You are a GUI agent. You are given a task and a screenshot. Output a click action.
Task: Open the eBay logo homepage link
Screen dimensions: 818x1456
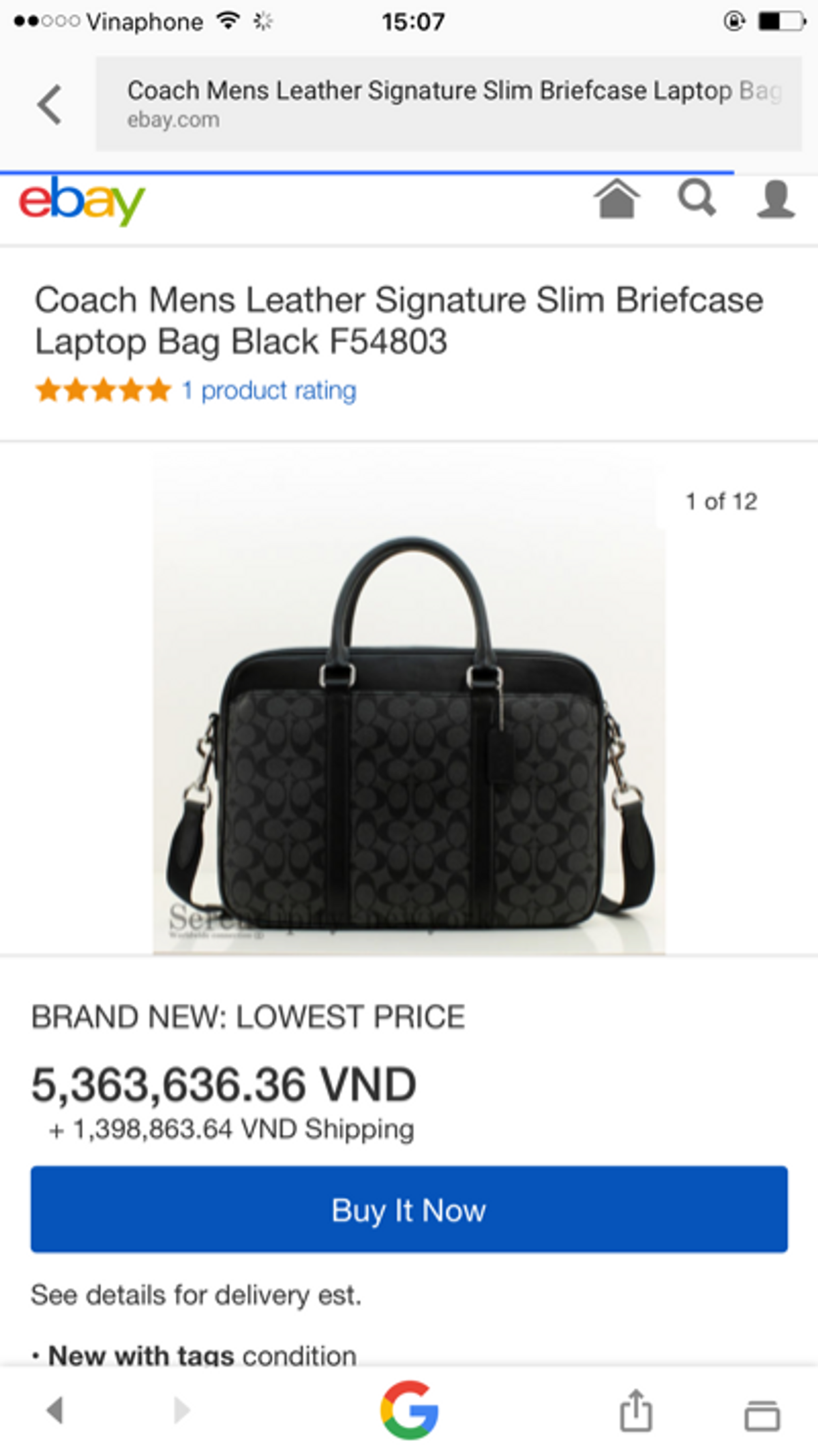pos(82,200)
